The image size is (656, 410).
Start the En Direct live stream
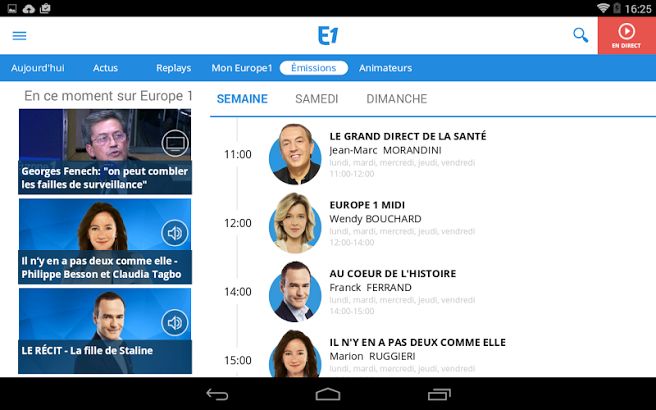click(x=627, y=36)
